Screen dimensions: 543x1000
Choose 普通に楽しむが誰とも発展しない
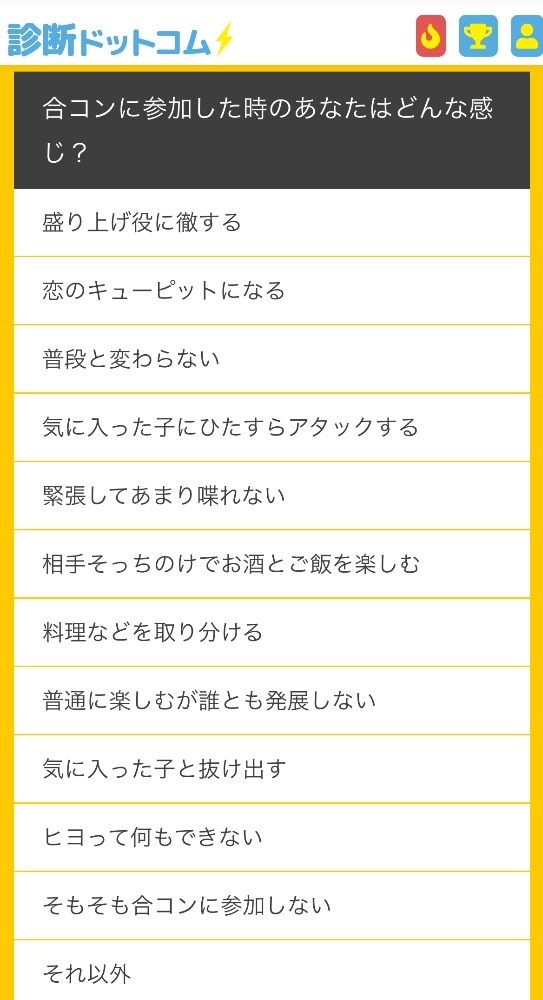pyautogui.click(x=272, y=702)
